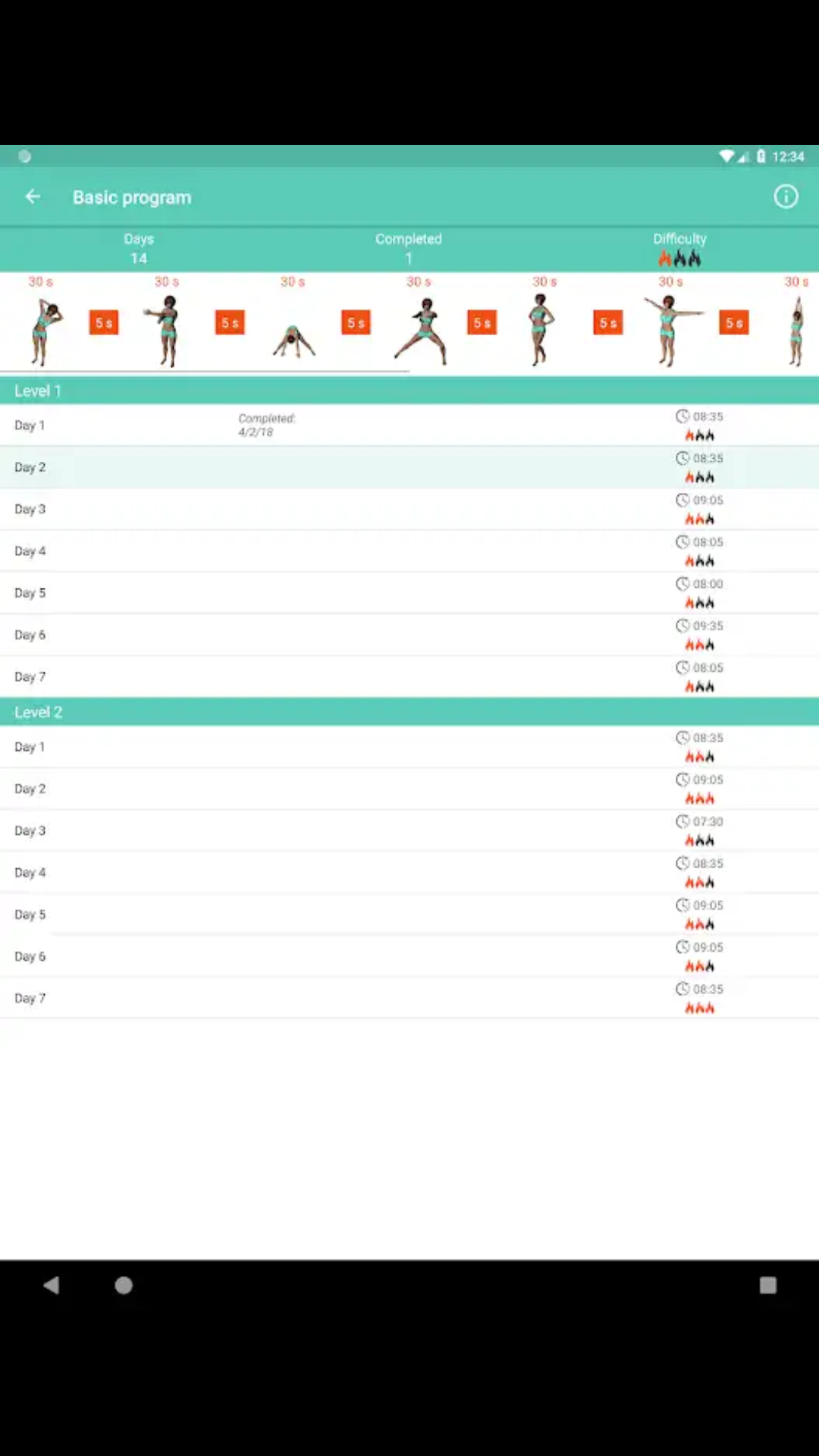Screen dimensions: 819x1456
Task: Open Level 1 Day 1 workout
Action: click(409, 425)
